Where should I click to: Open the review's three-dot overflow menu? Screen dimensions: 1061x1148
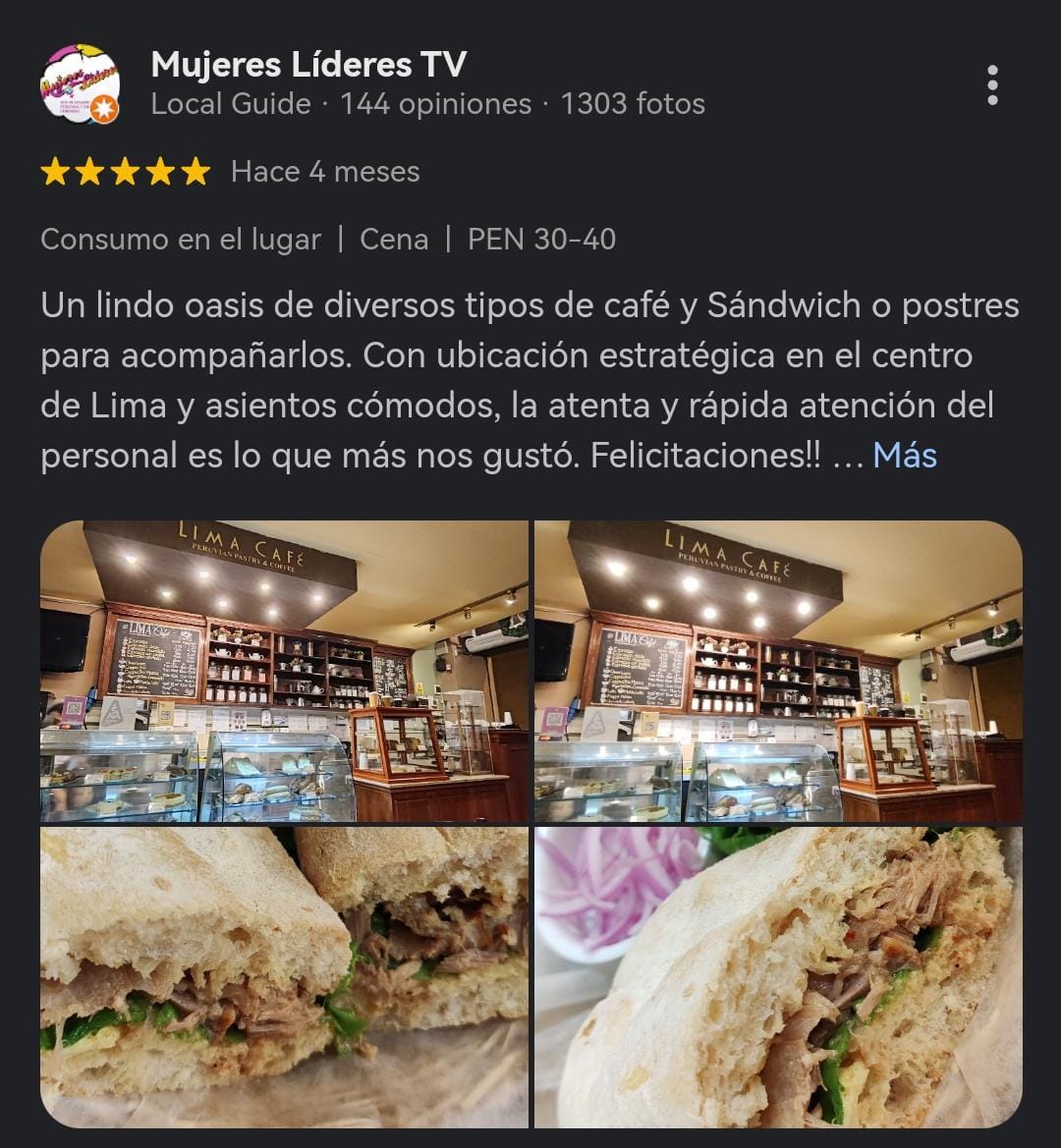coord(992,85)
